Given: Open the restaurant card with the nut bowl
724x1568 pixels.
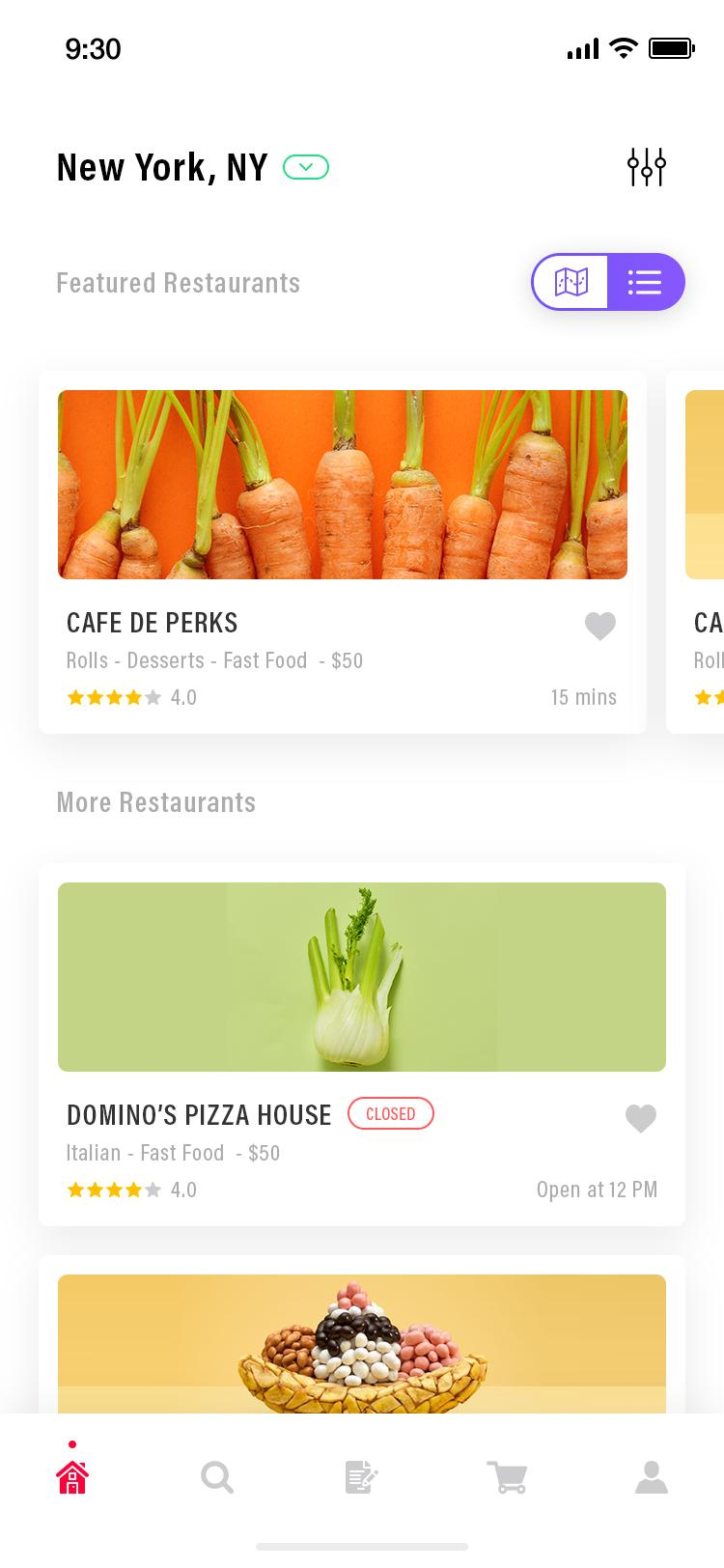Looking at the screenshot, I should coord(361,1344).
